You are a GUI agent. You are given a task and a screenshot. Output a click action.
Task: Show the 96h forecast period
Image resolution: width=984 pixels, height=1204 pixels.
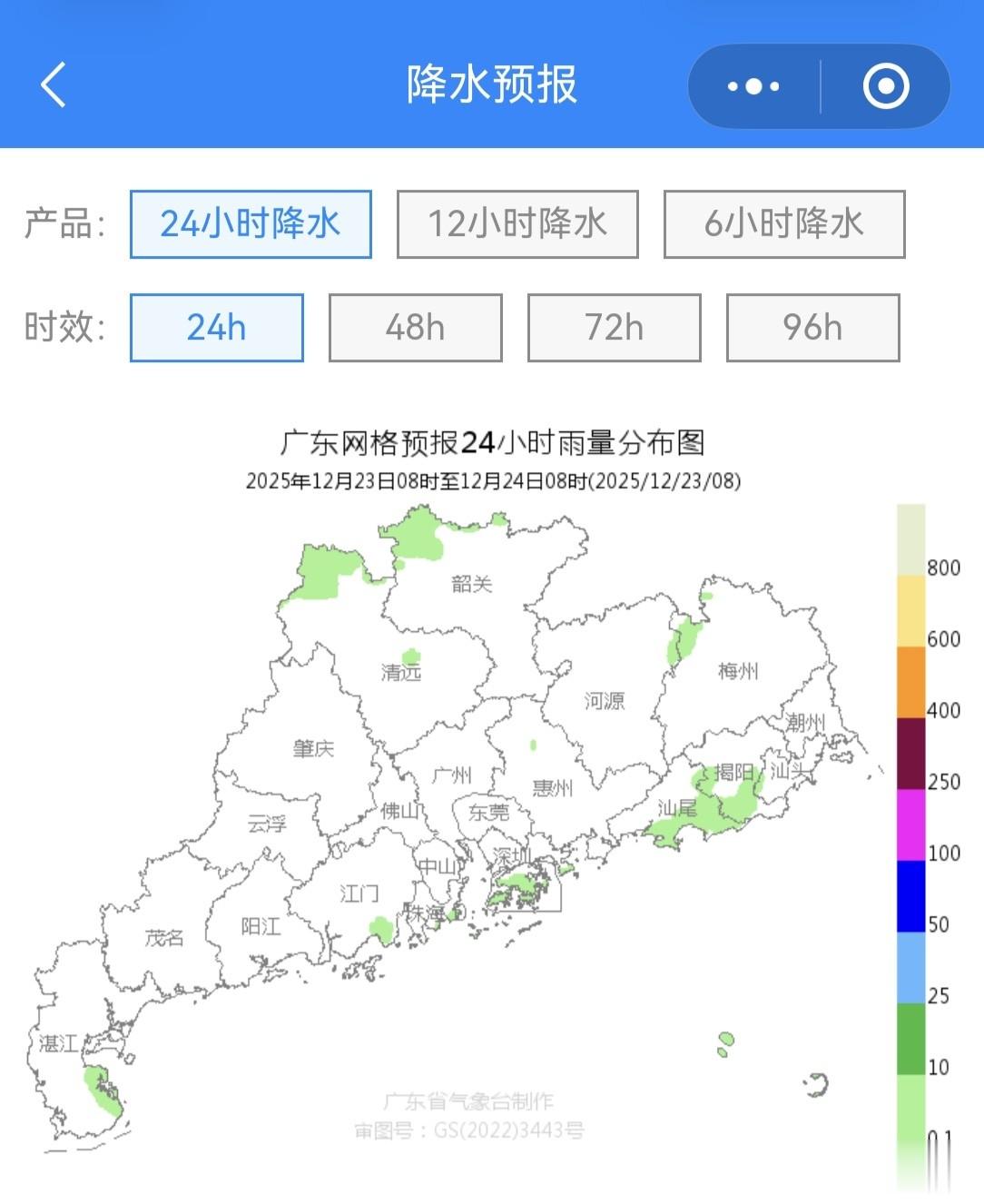[813, 328]
